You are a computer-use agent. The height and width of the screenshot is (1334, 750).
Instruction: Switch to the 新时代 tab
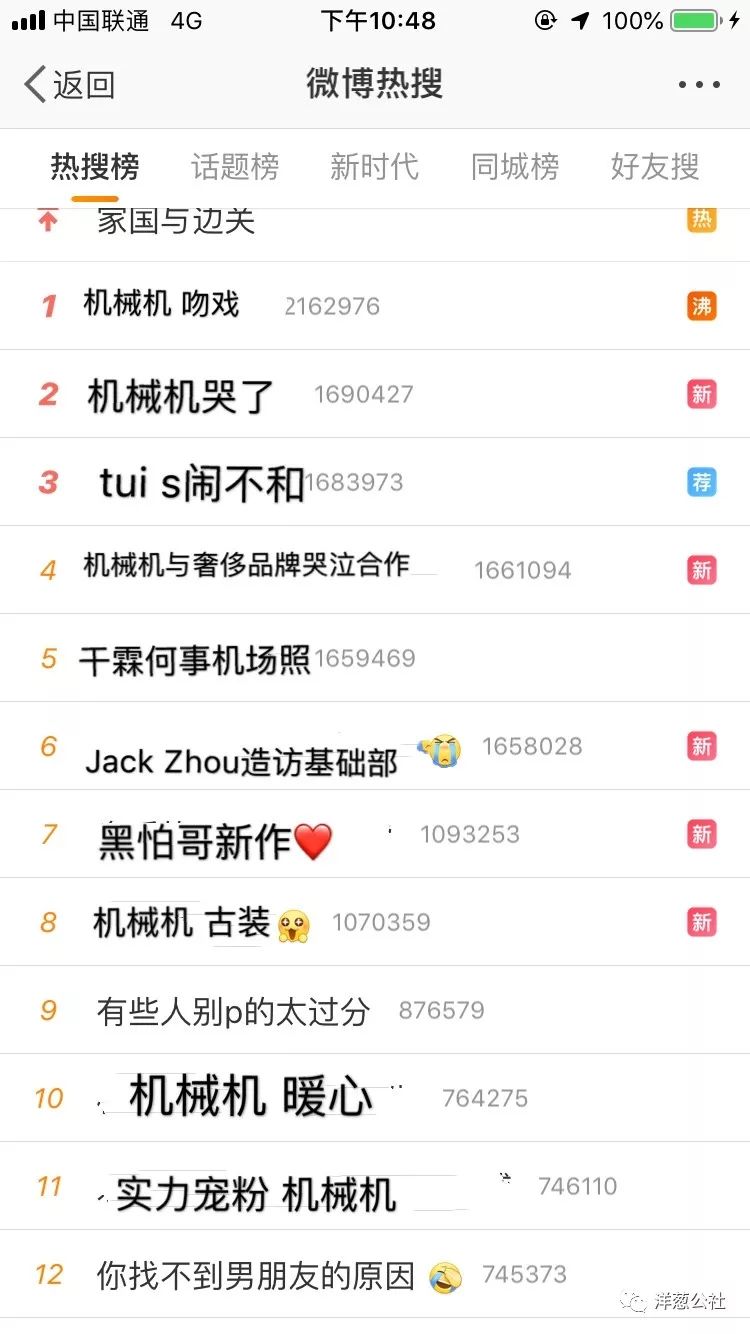tap(374, 166)
